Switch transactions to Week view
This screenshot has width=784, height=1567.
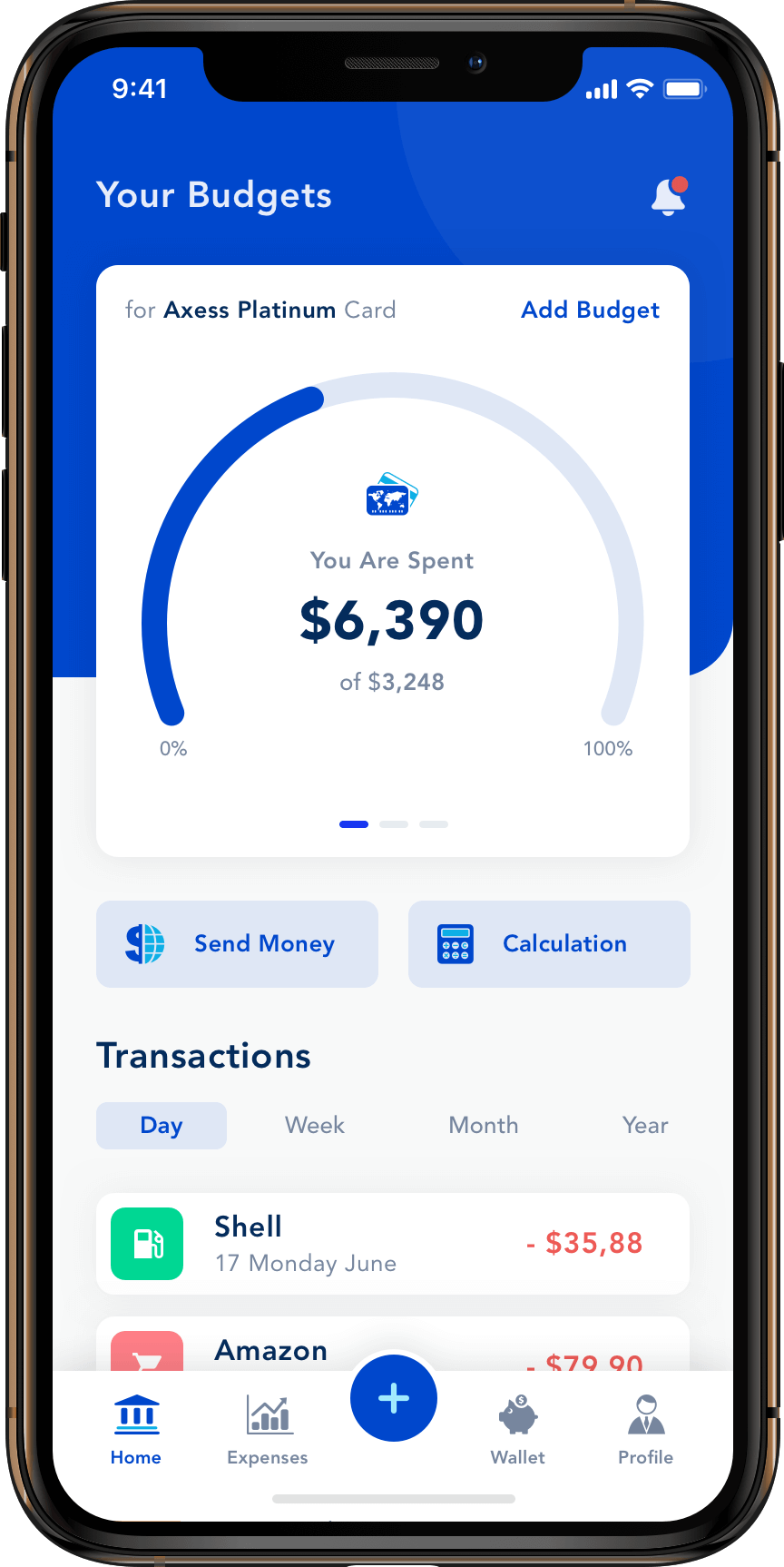314,1126
